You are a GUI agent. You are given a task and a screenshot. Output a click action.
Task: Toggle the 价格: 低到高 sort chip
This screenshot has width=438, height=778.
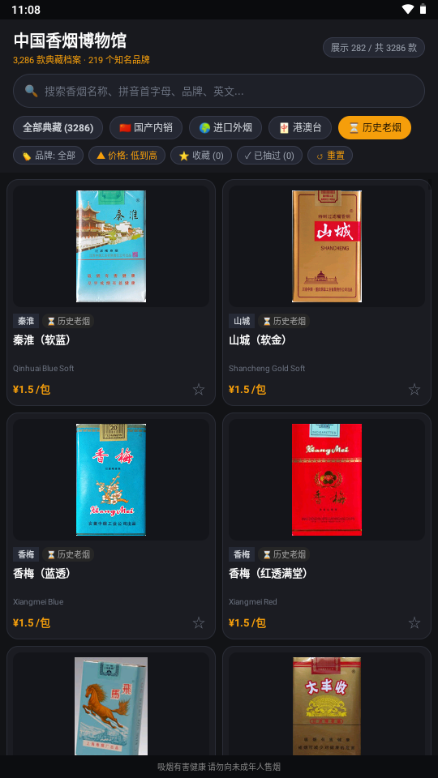point(127,155)
